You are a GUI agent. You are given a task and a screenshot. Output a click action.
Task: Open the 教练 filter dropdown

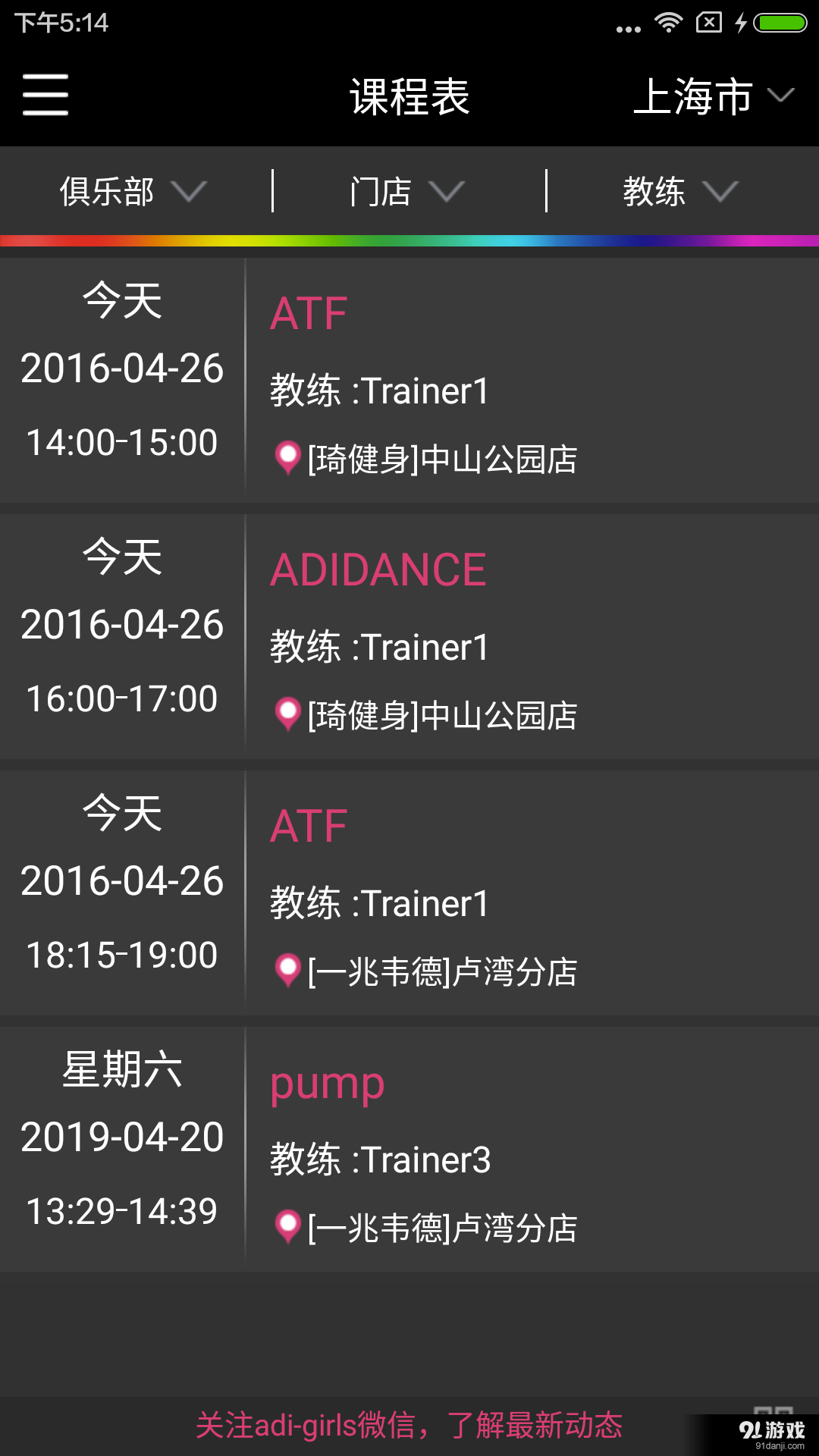[x=680, y=191]
